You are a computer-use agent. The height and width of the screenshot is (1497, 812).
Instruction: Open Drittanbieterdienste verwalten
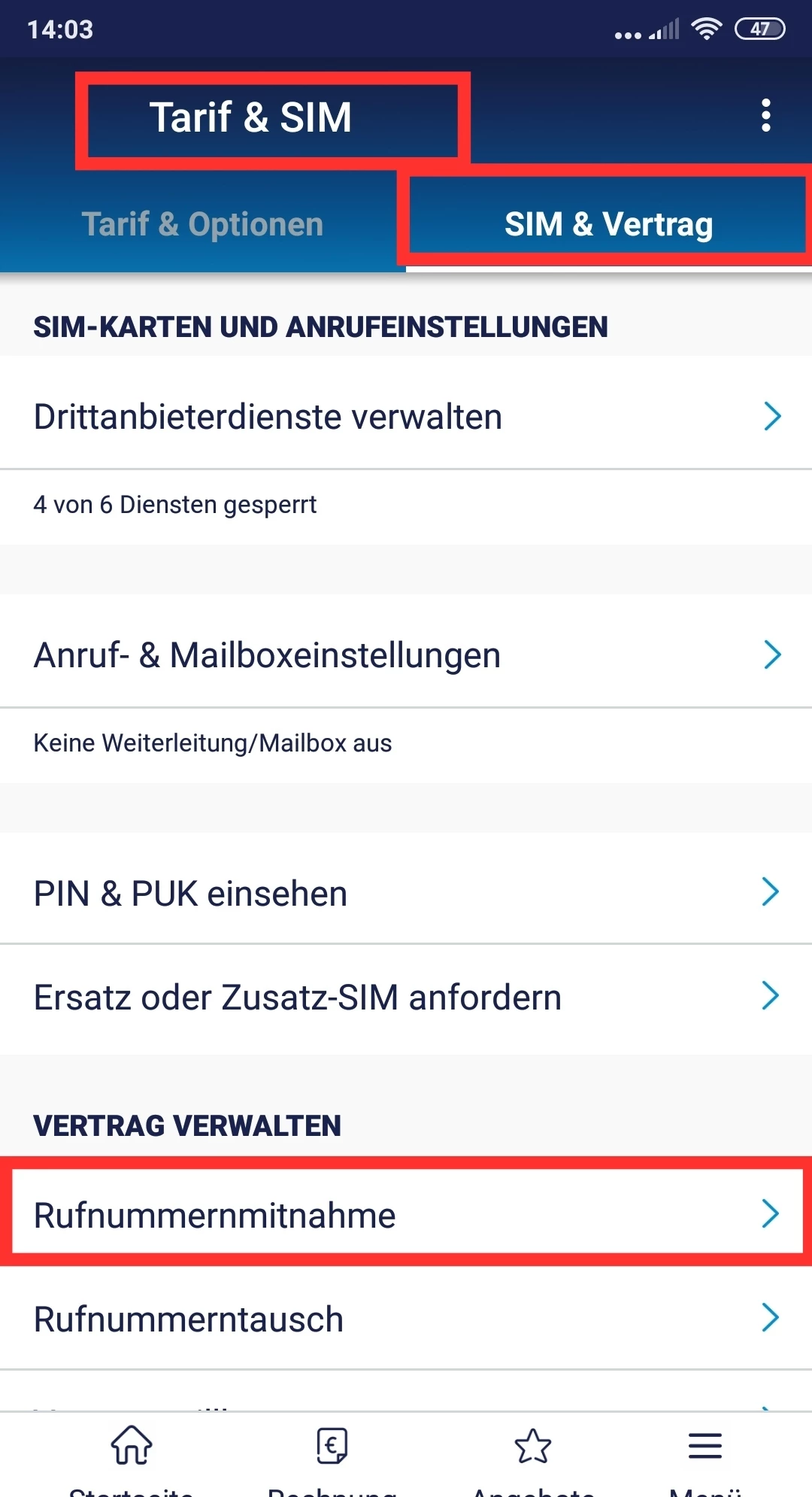(406, 416)
